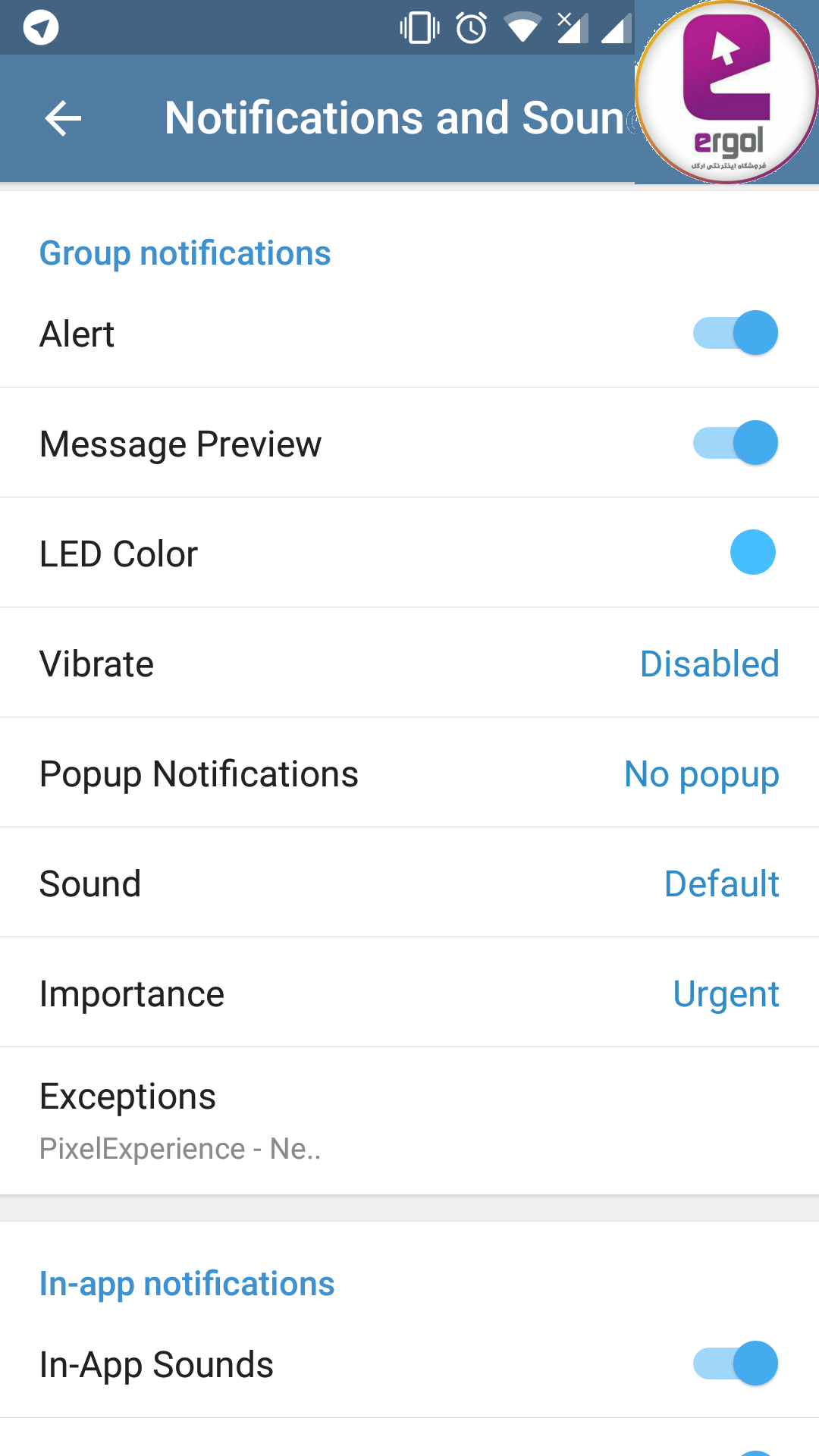The width and height of the screenshot is (819, 1456).
Task: Go back using the arrow icon
Action: 63,118
